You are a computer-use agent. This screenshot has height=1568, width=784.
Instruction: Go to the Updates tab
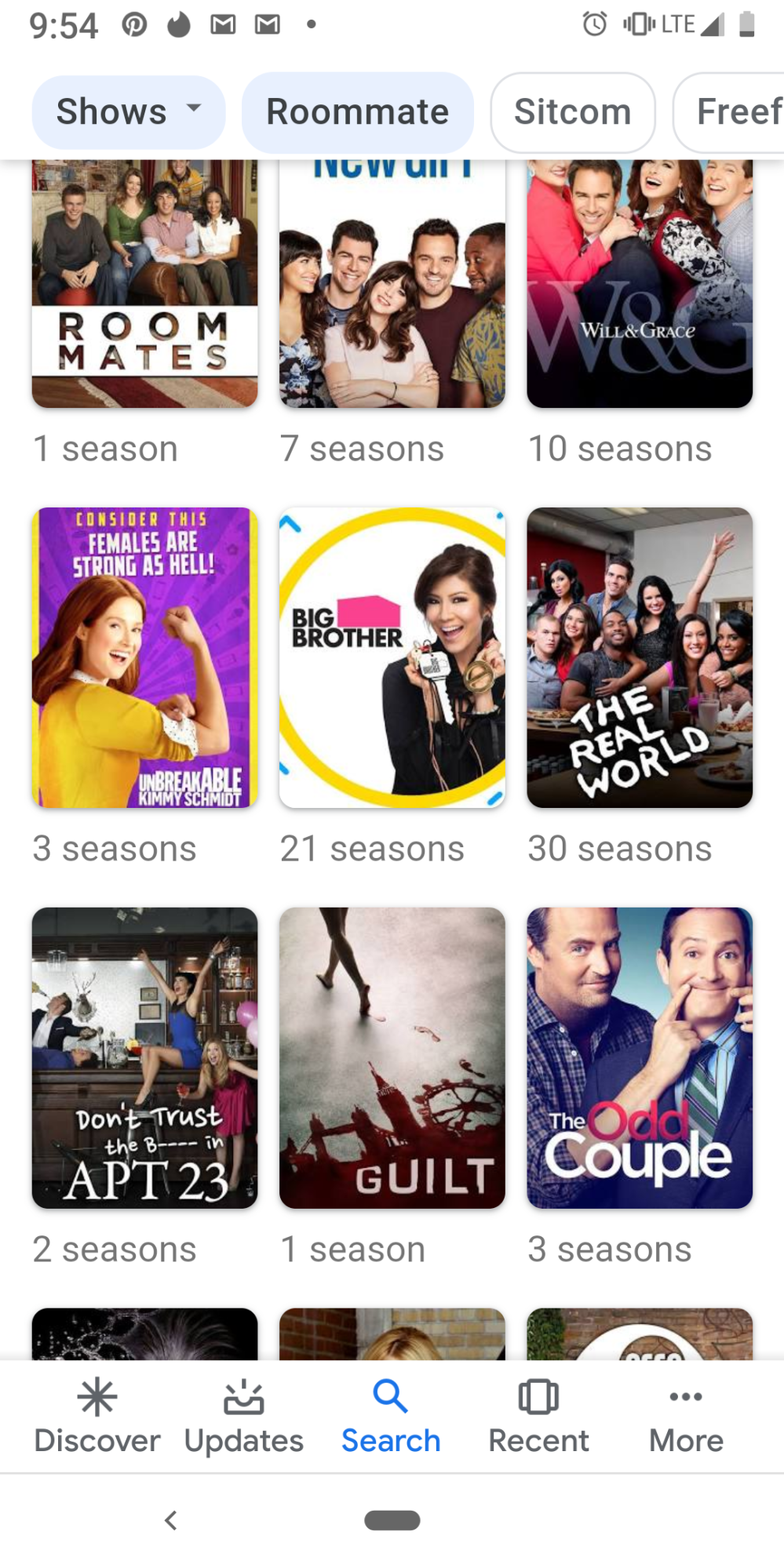[x=244, y=1416]
